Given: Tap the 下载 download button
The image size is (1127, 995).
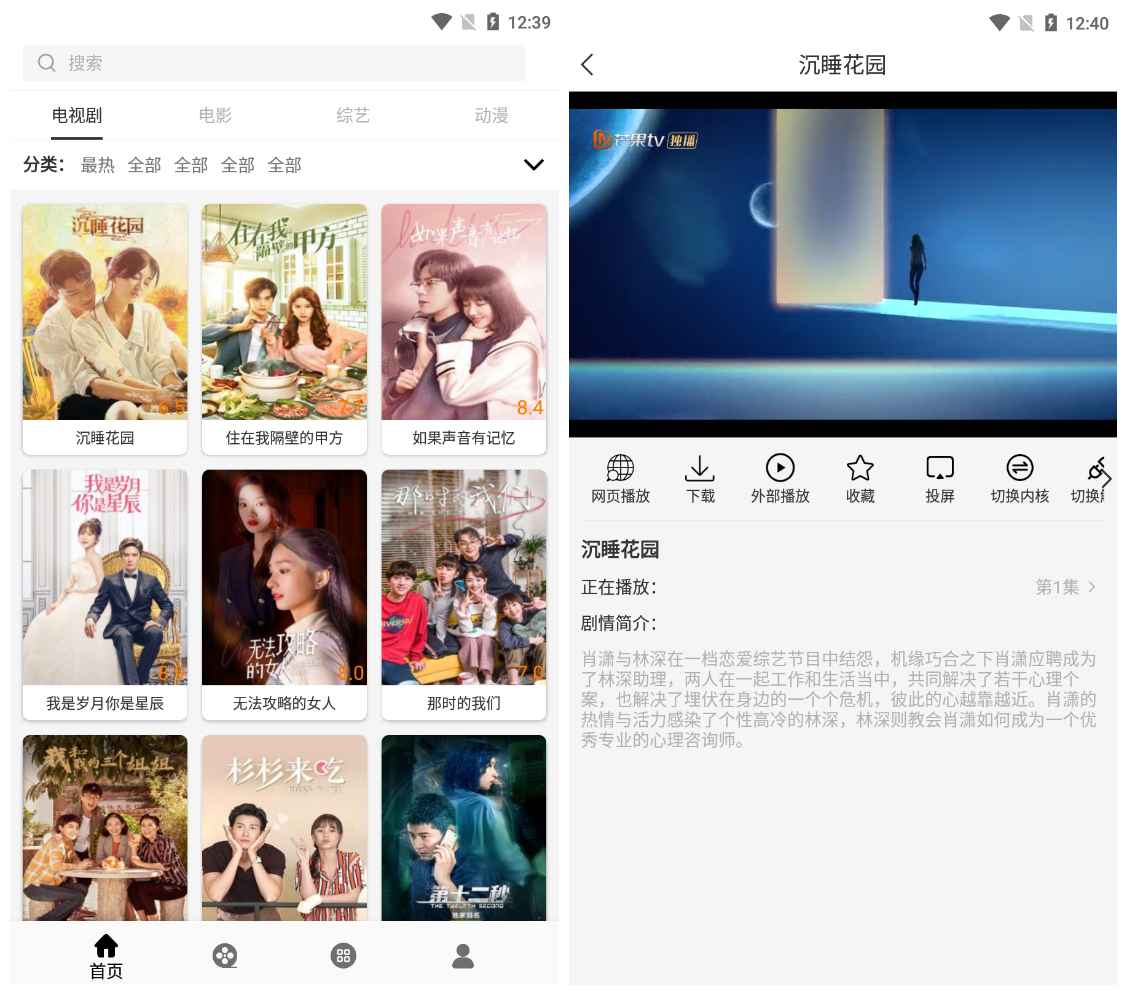Looking at the screenshot, I should tap(700, 478).
